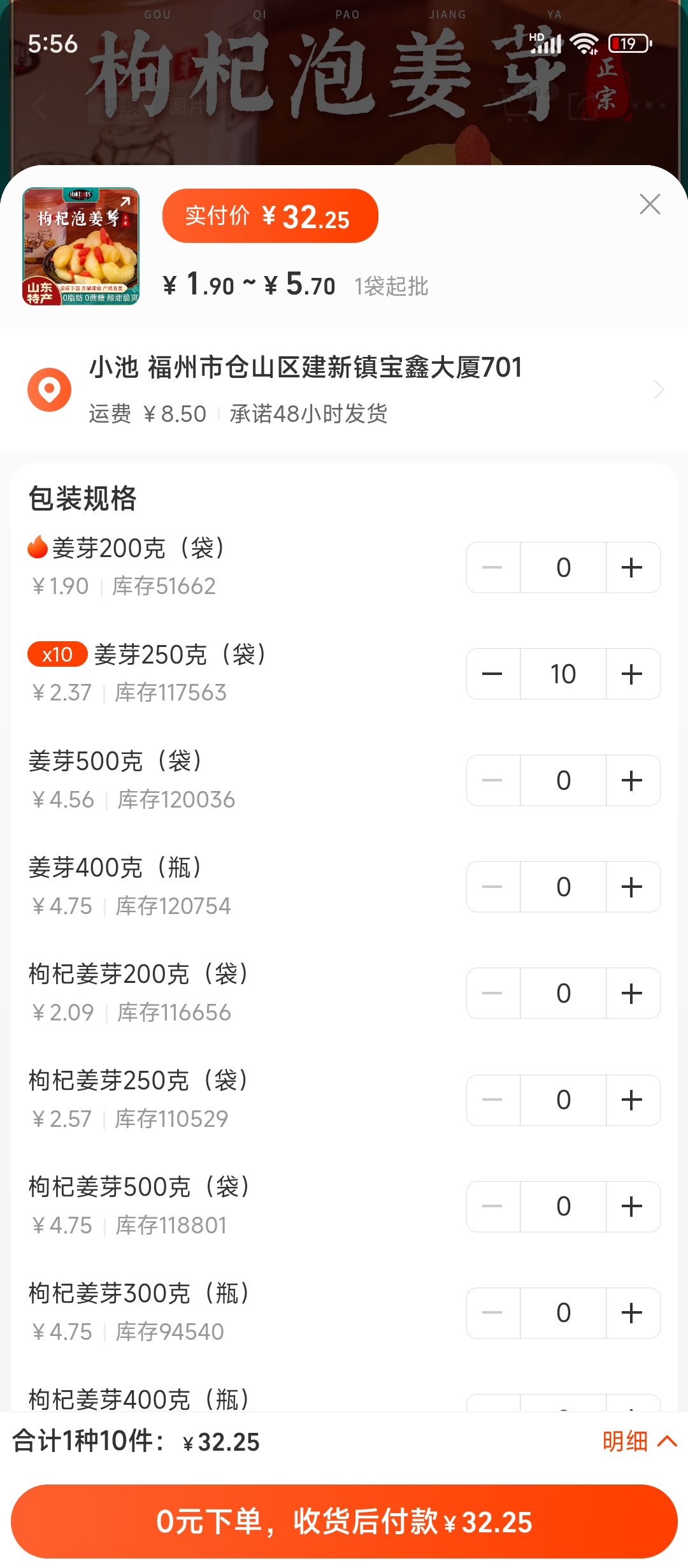Viewport: 688px width, 1568px height.
Task: Open the delivery address row
Action: click(x=344, y=389)
